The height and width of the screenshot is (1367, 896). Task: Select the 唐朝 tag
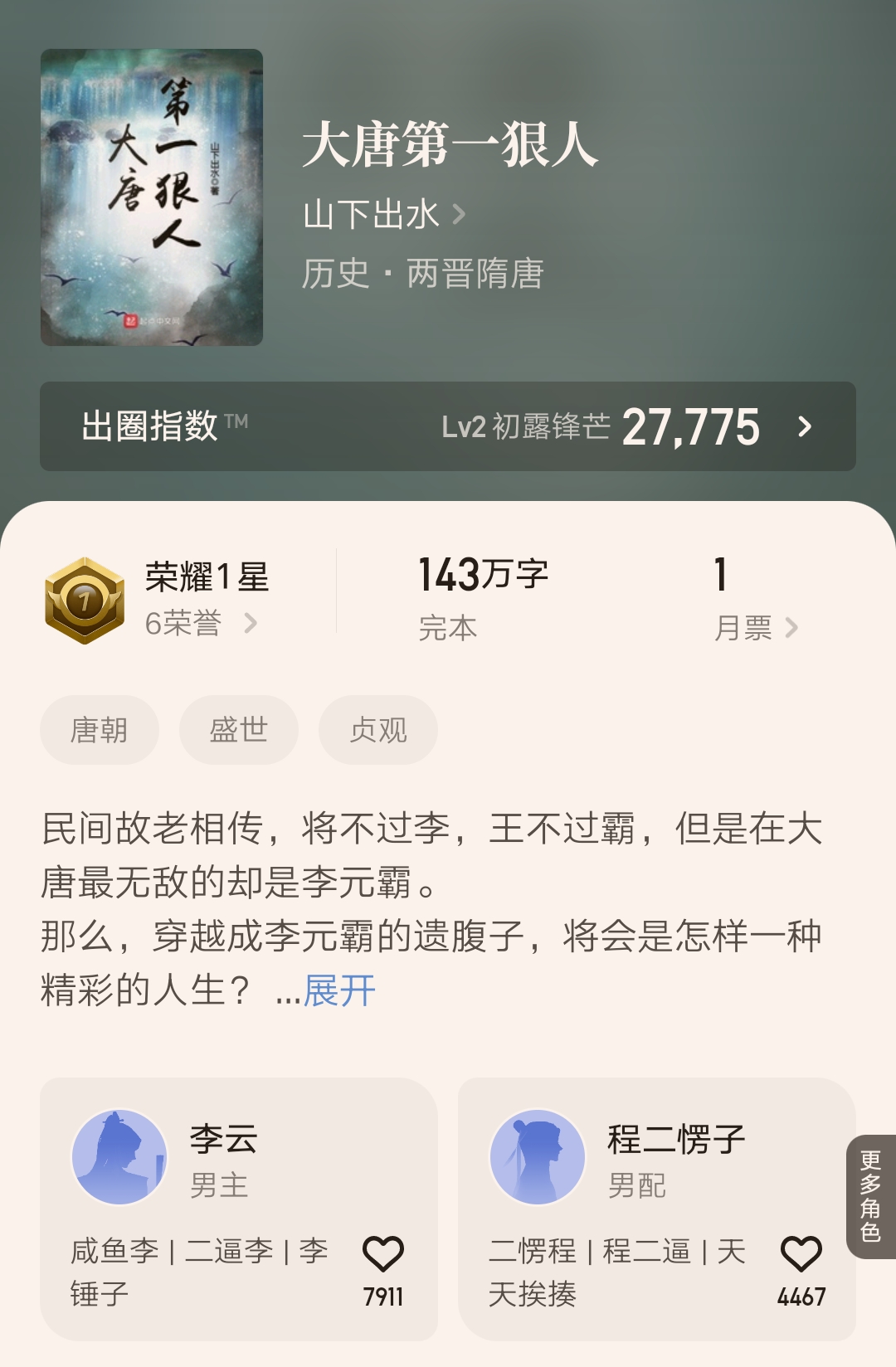99,728
